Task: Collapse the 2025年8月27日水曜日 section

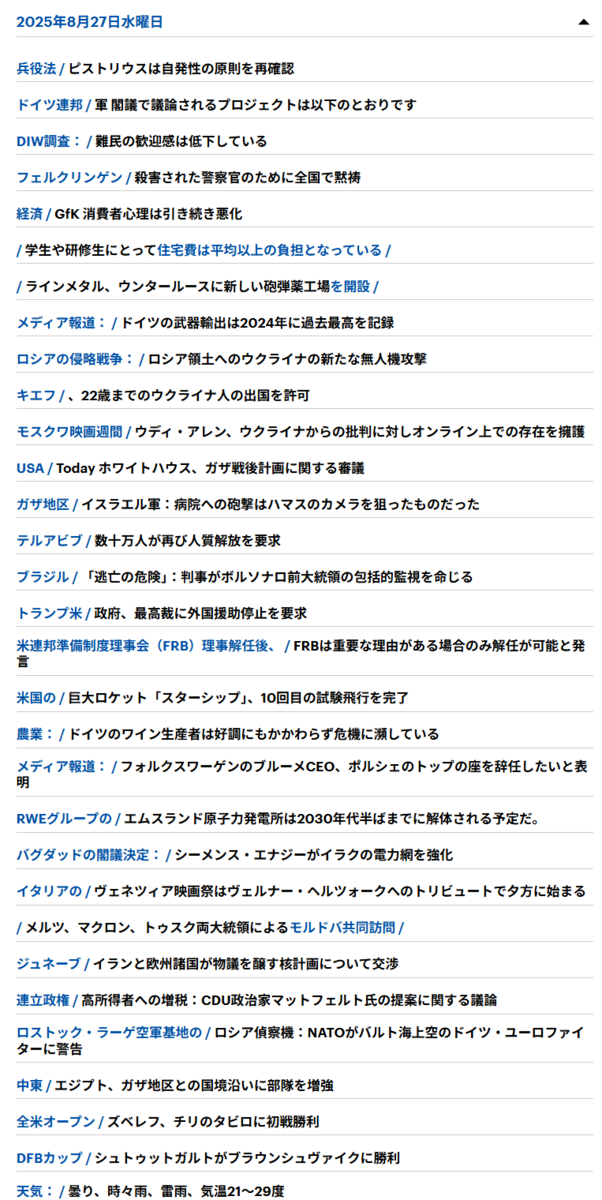Action: click(583, 21)
